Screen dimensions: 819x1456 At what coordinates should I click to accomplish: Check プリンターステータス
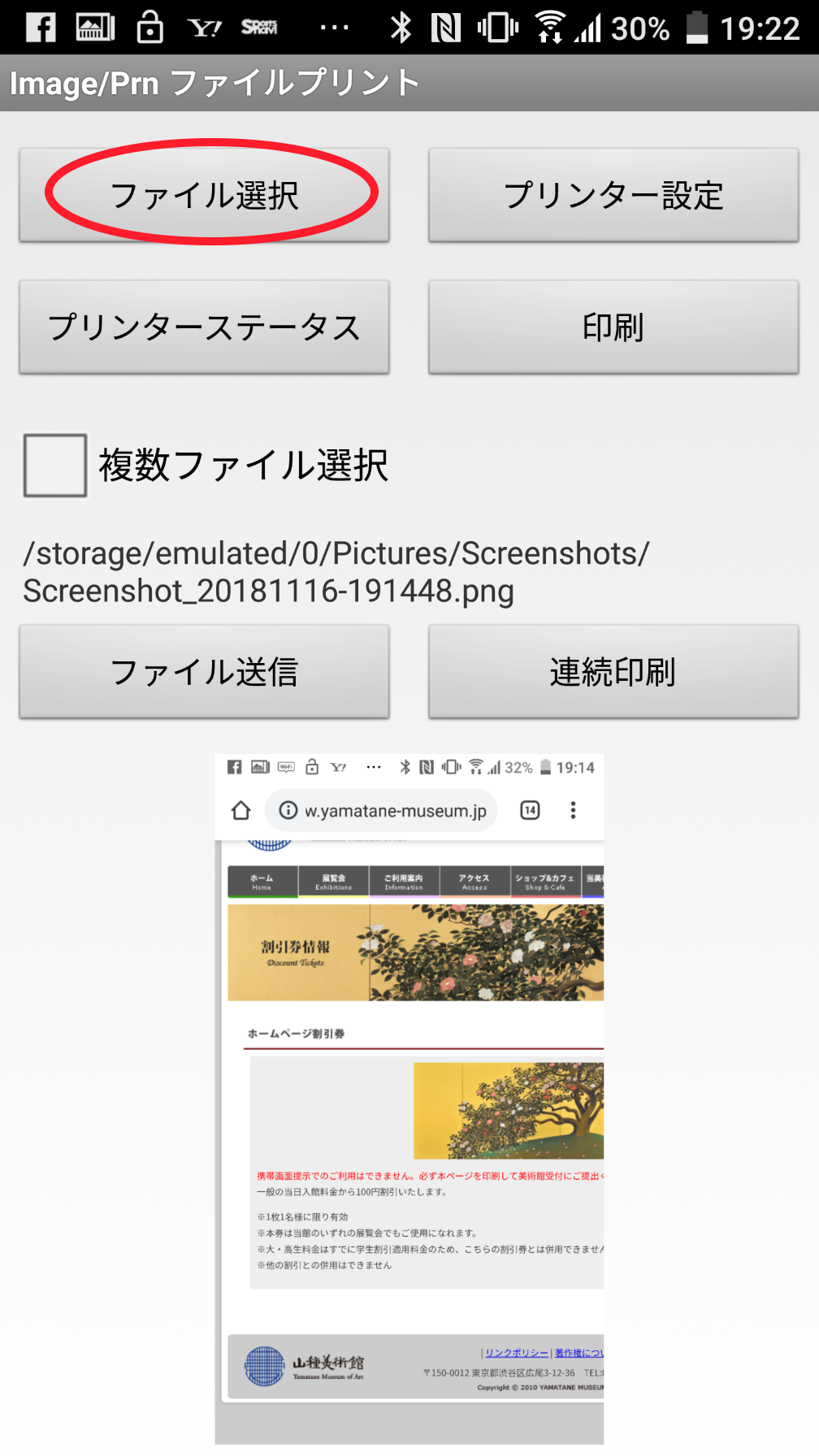click(205, 327)
